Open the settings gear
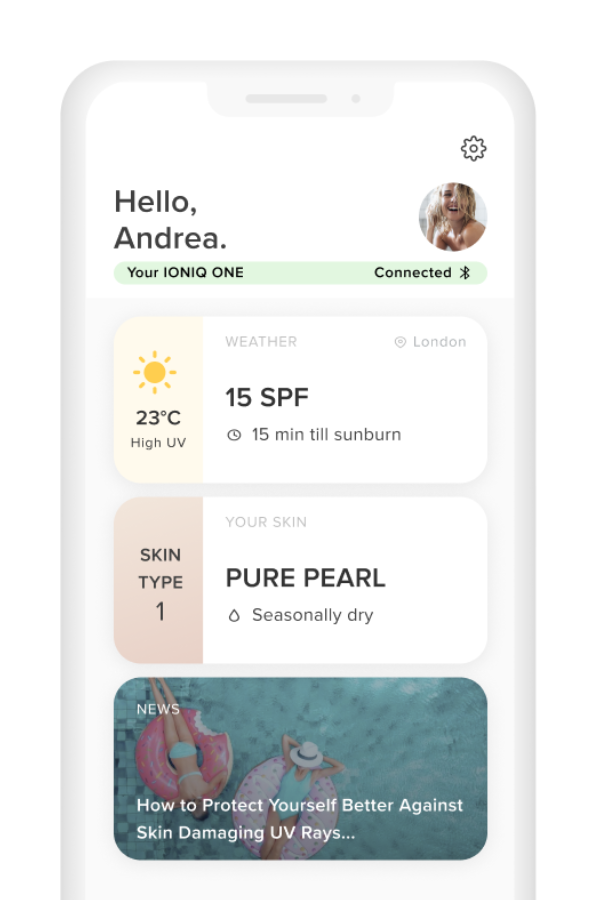Screen dimensions: 600x900 point(473,149)
